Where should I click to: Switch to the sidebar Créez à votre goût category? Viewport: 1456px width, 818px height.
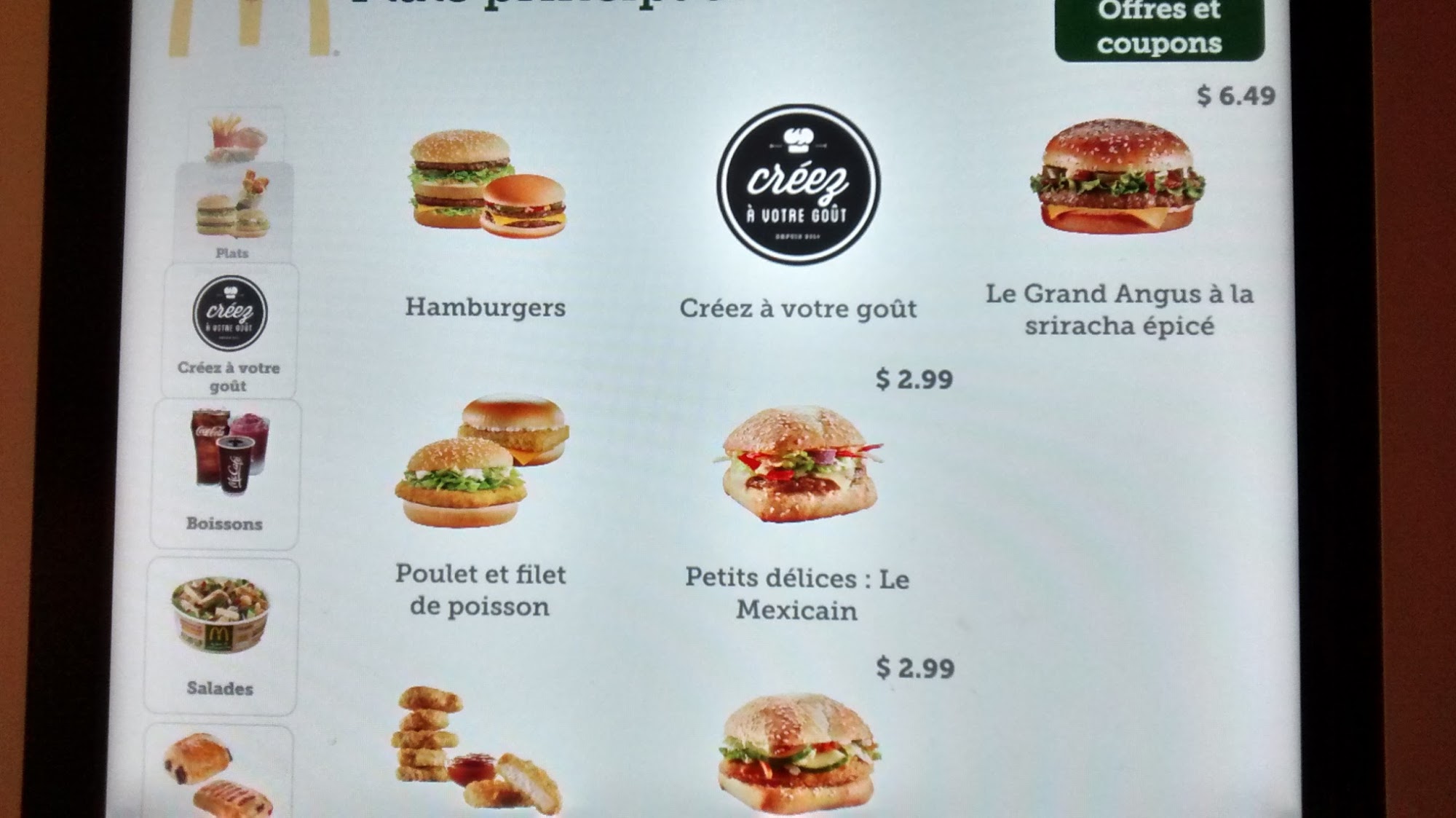coord(229,331)
